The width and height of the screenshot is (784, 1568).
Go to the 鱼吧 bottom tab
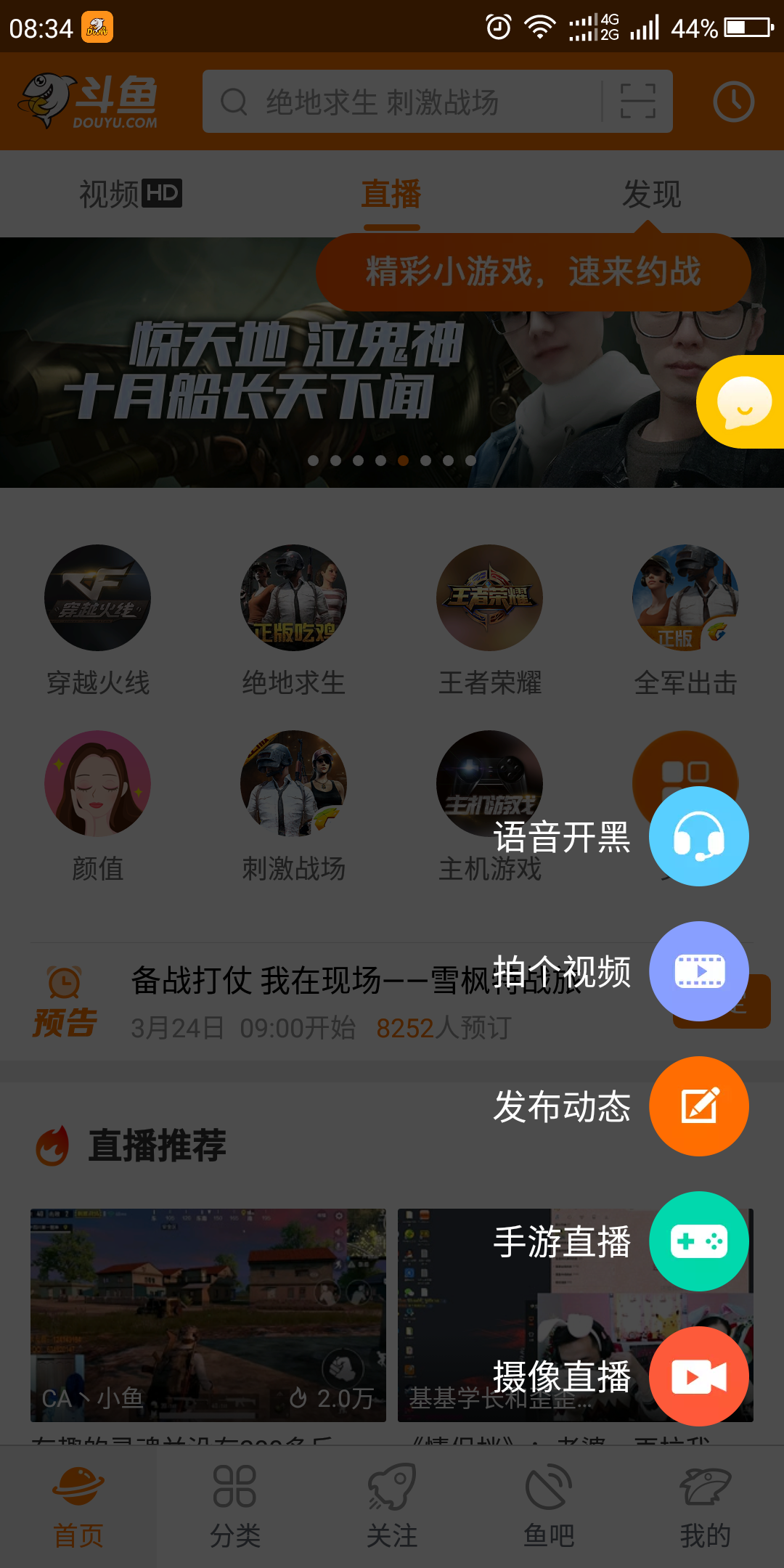click(x=549, y=1506)
